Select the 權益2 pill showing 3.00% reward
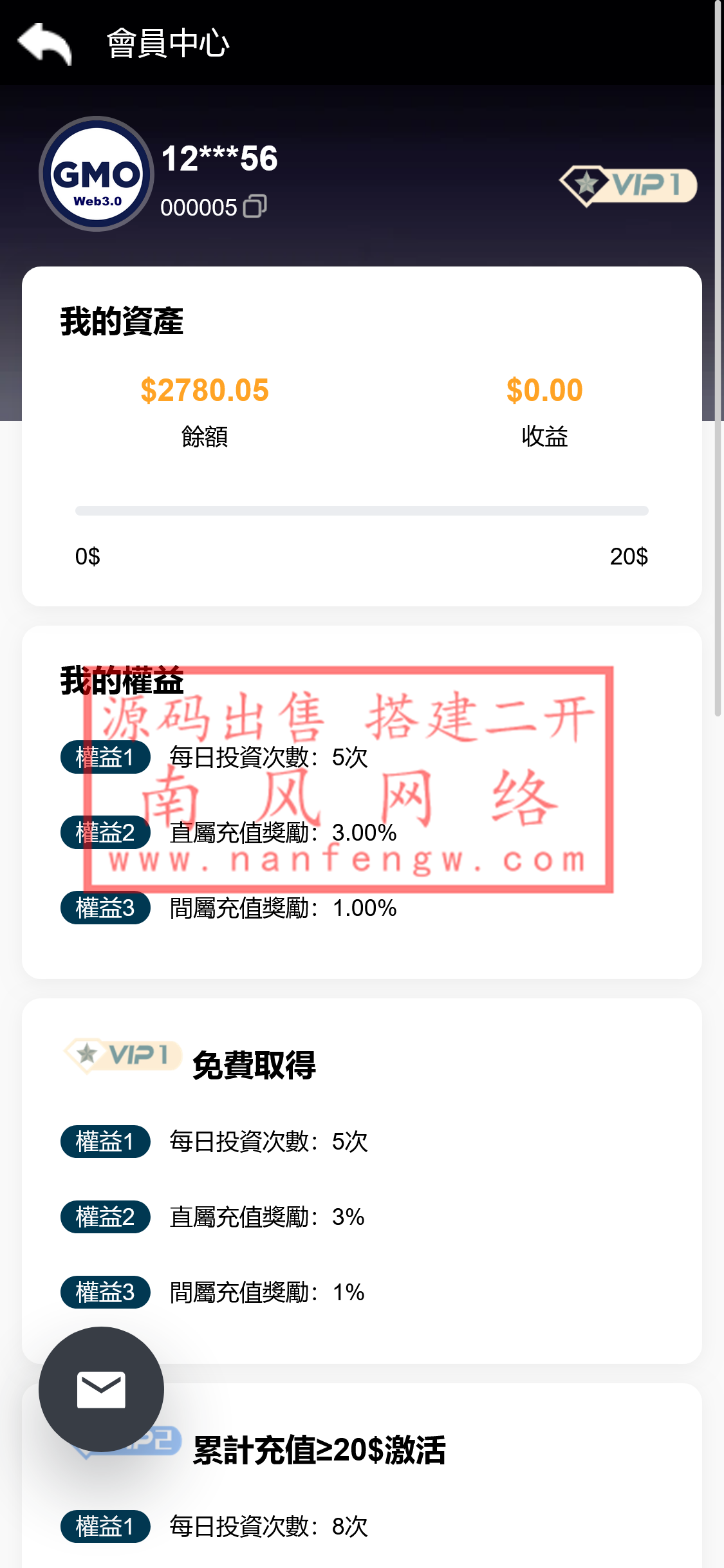 [105, 833]
